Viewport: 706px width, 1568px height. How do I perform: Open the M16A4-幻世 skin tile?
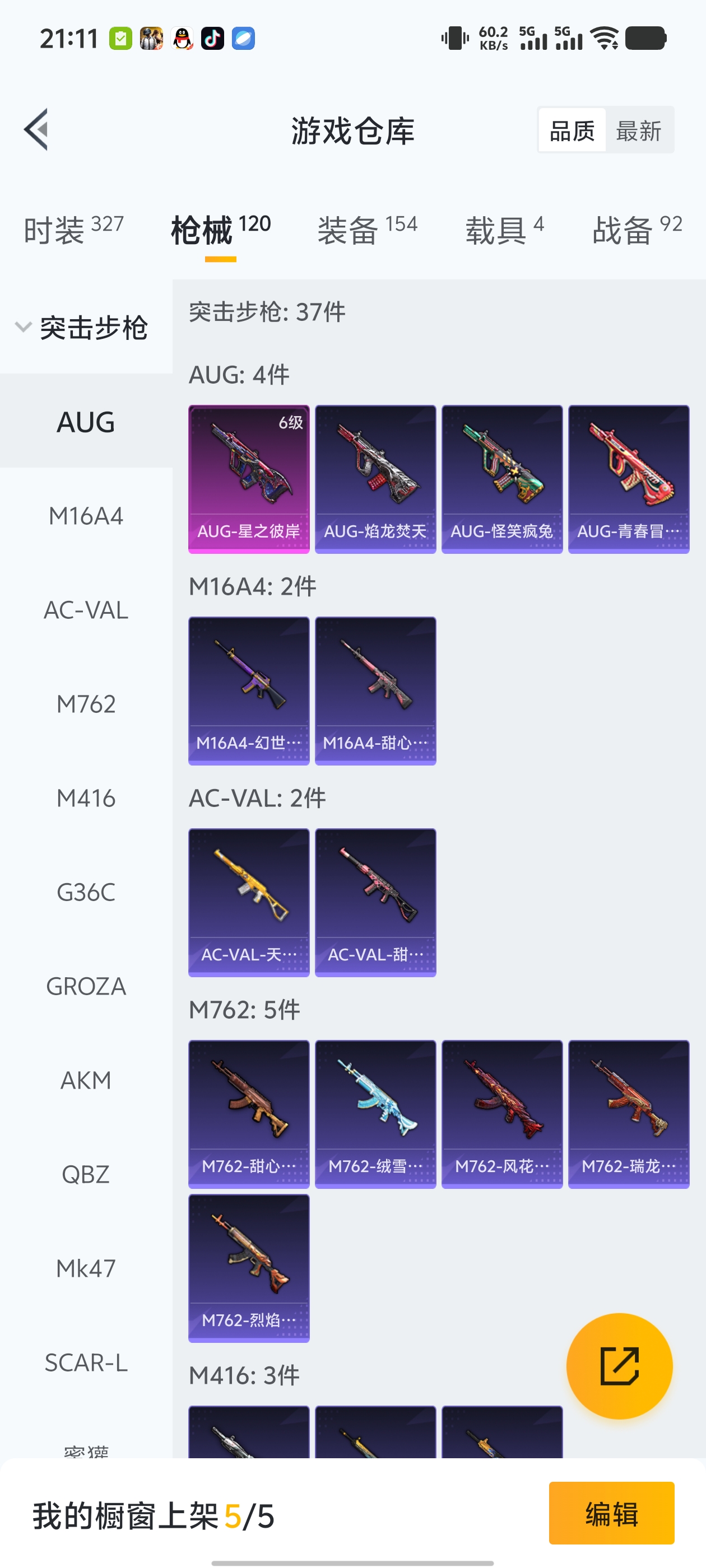249,691
